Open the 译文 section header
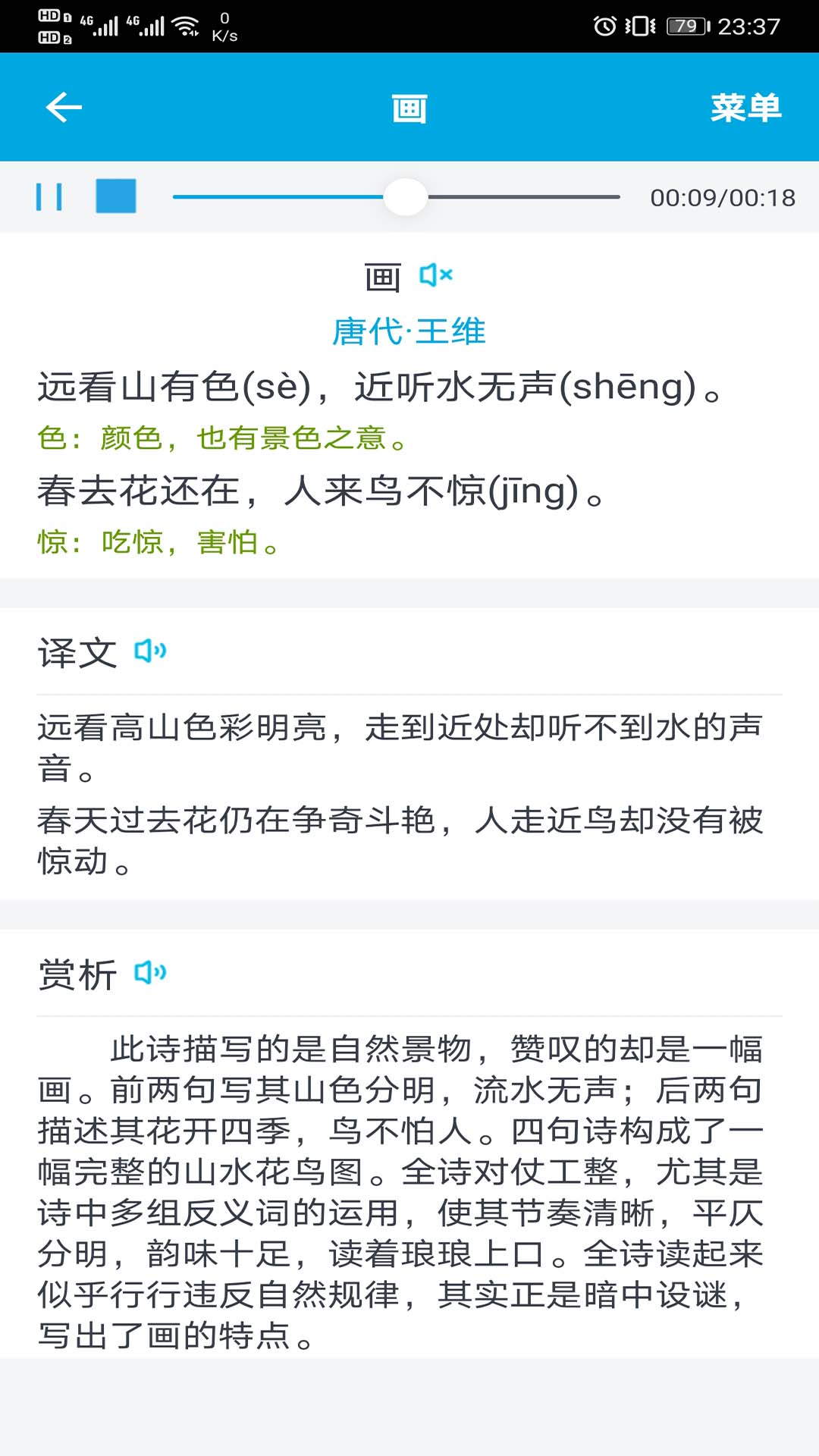Image resolution: width=819 pixels, height=1456 pixels. 76,651
